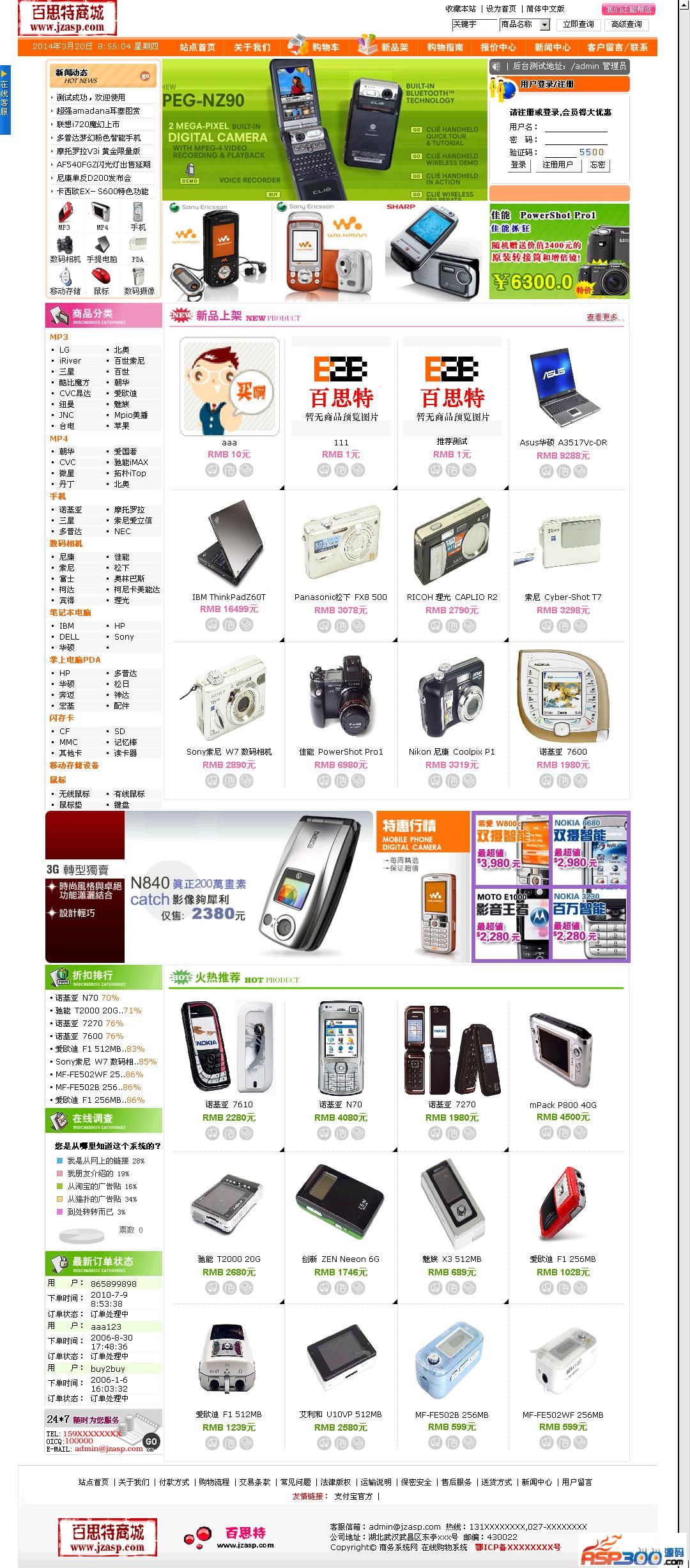This screenshot has height=1568, width=690.
Task: Expand the 商品名称 search dropdown
Action: tap(545, 25)
